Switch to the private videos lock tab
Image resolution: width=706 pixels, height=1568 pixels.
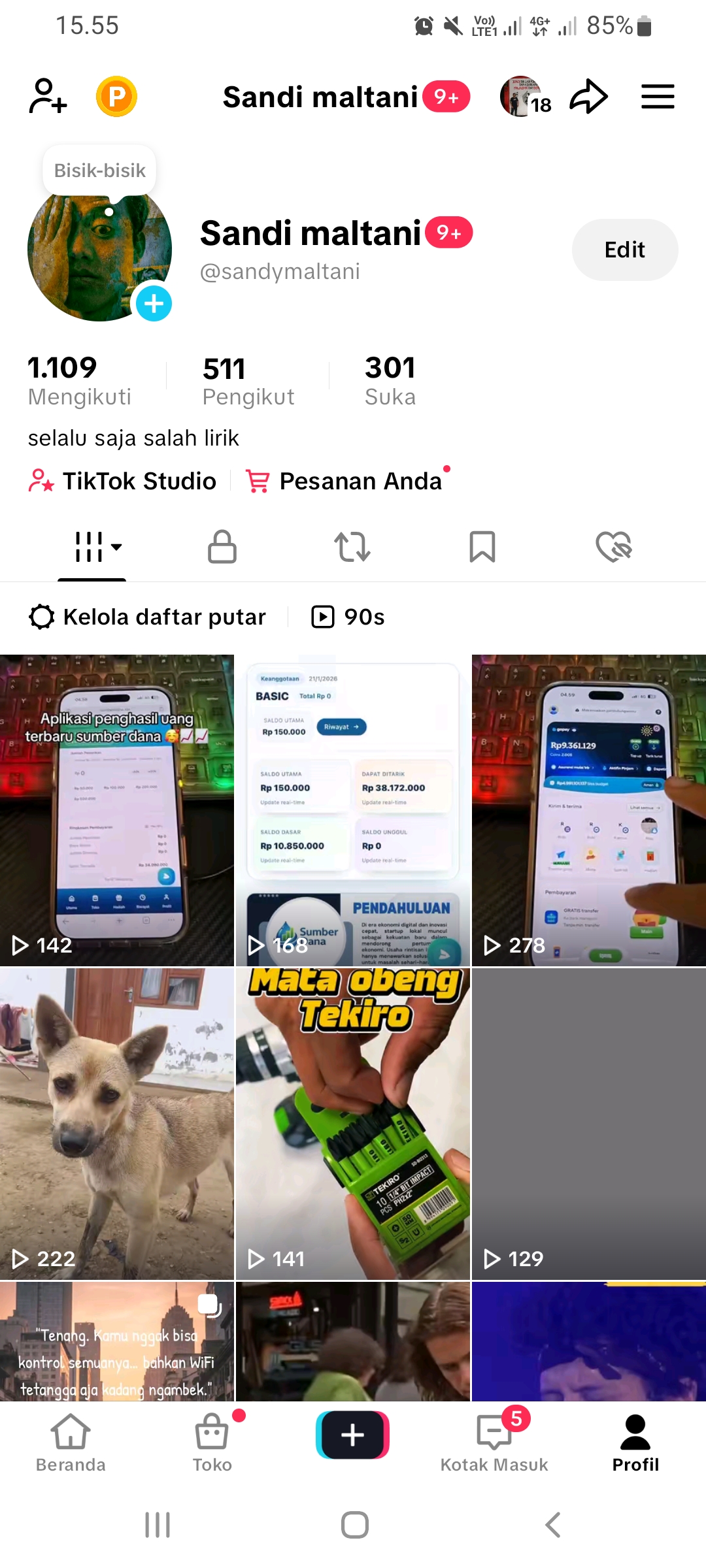pyautogui.click(x=222, y=547)
